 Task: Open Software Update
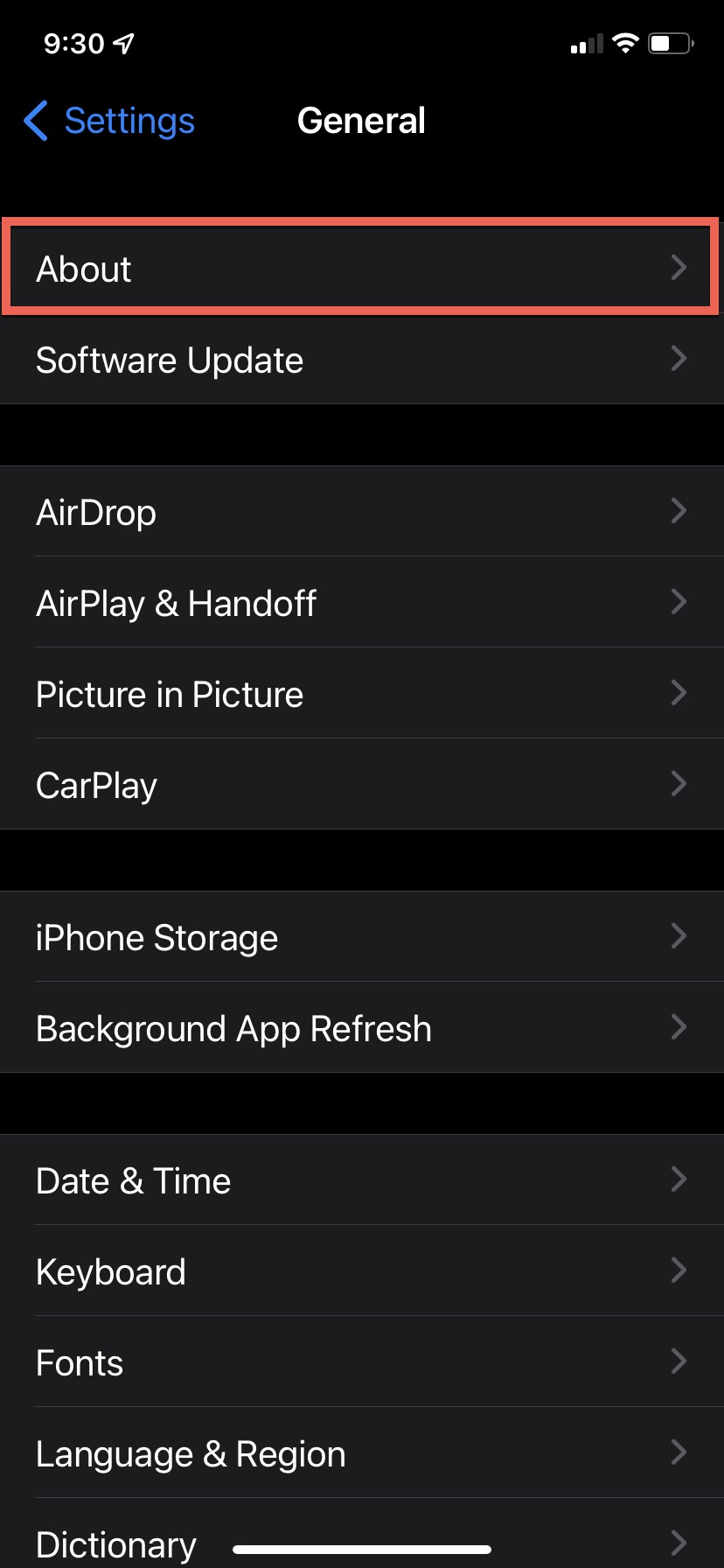361,360
